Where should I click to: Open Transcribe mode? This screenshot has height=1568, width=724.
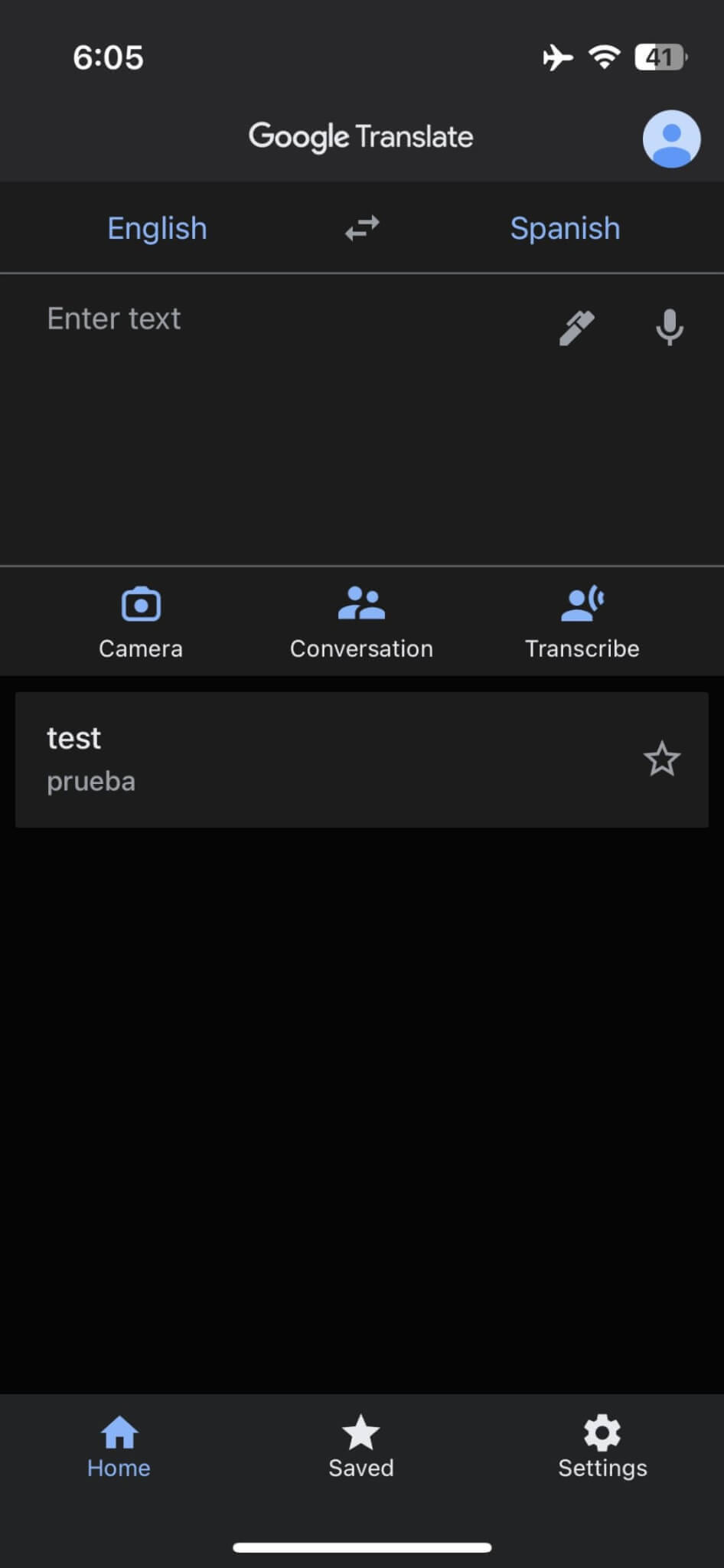[582, 622]
